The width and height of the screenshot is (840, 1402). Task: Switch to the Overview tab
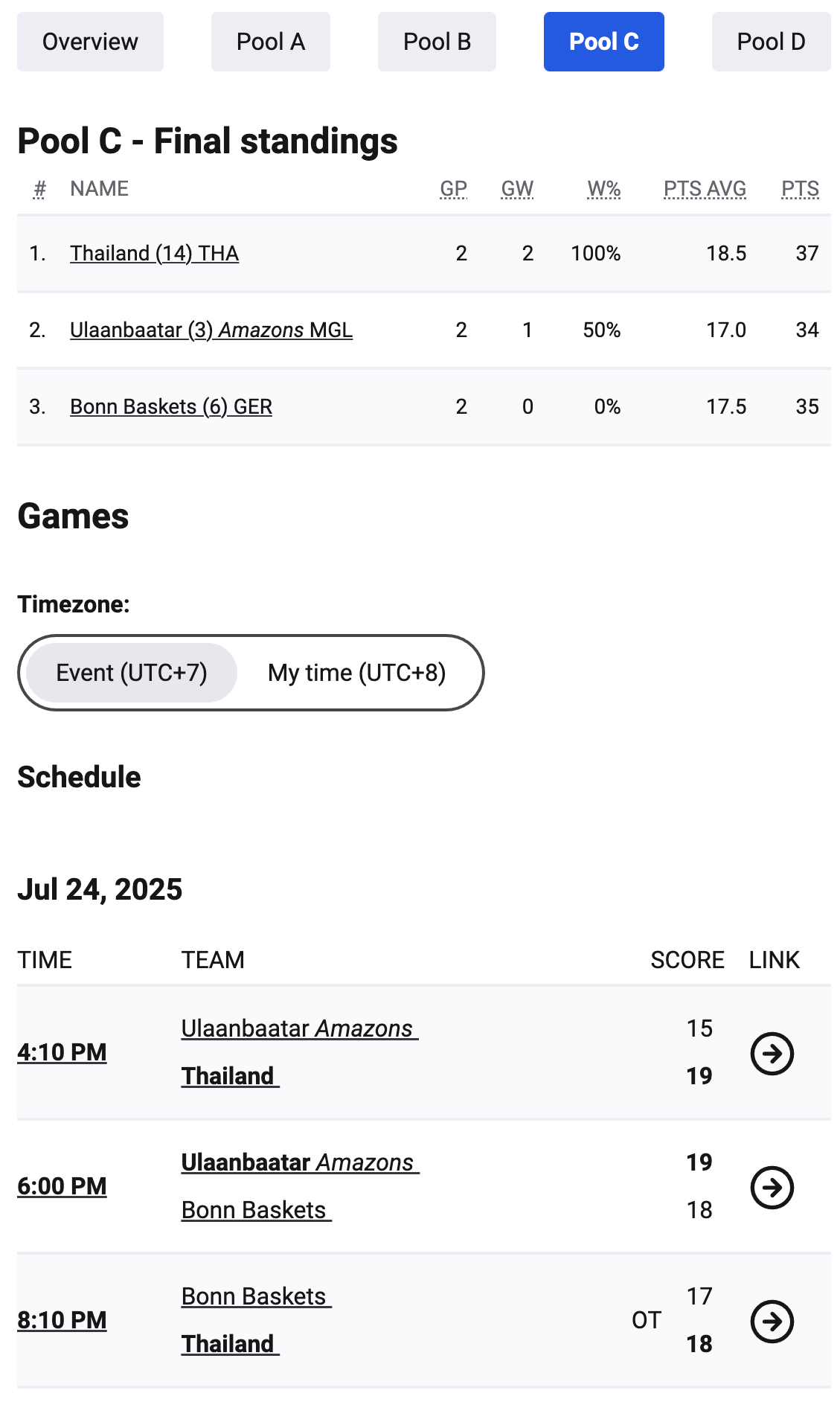[x=90, y=42]
